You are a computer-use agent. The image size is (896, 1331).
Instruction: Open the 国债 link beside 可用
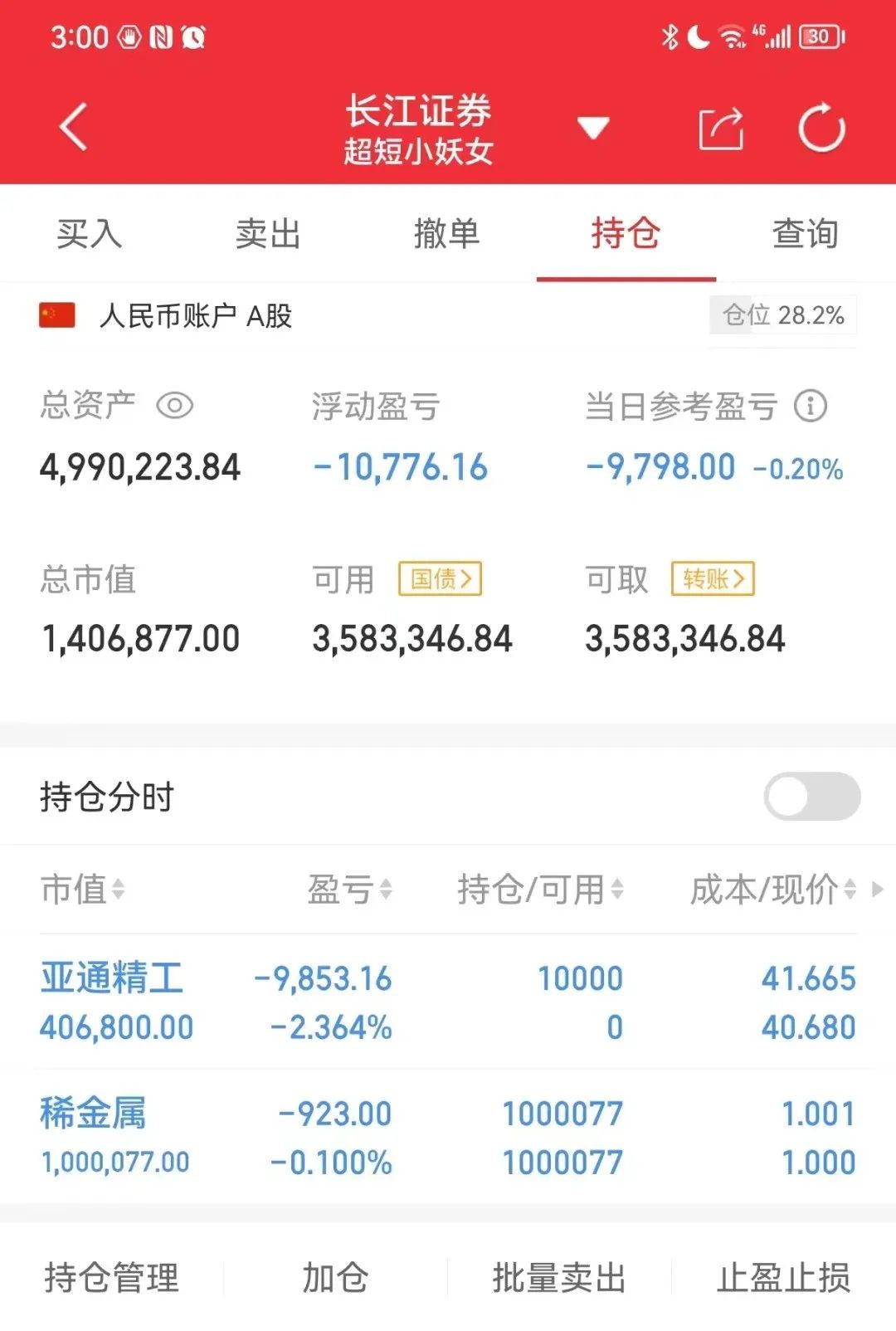point(441,578)
